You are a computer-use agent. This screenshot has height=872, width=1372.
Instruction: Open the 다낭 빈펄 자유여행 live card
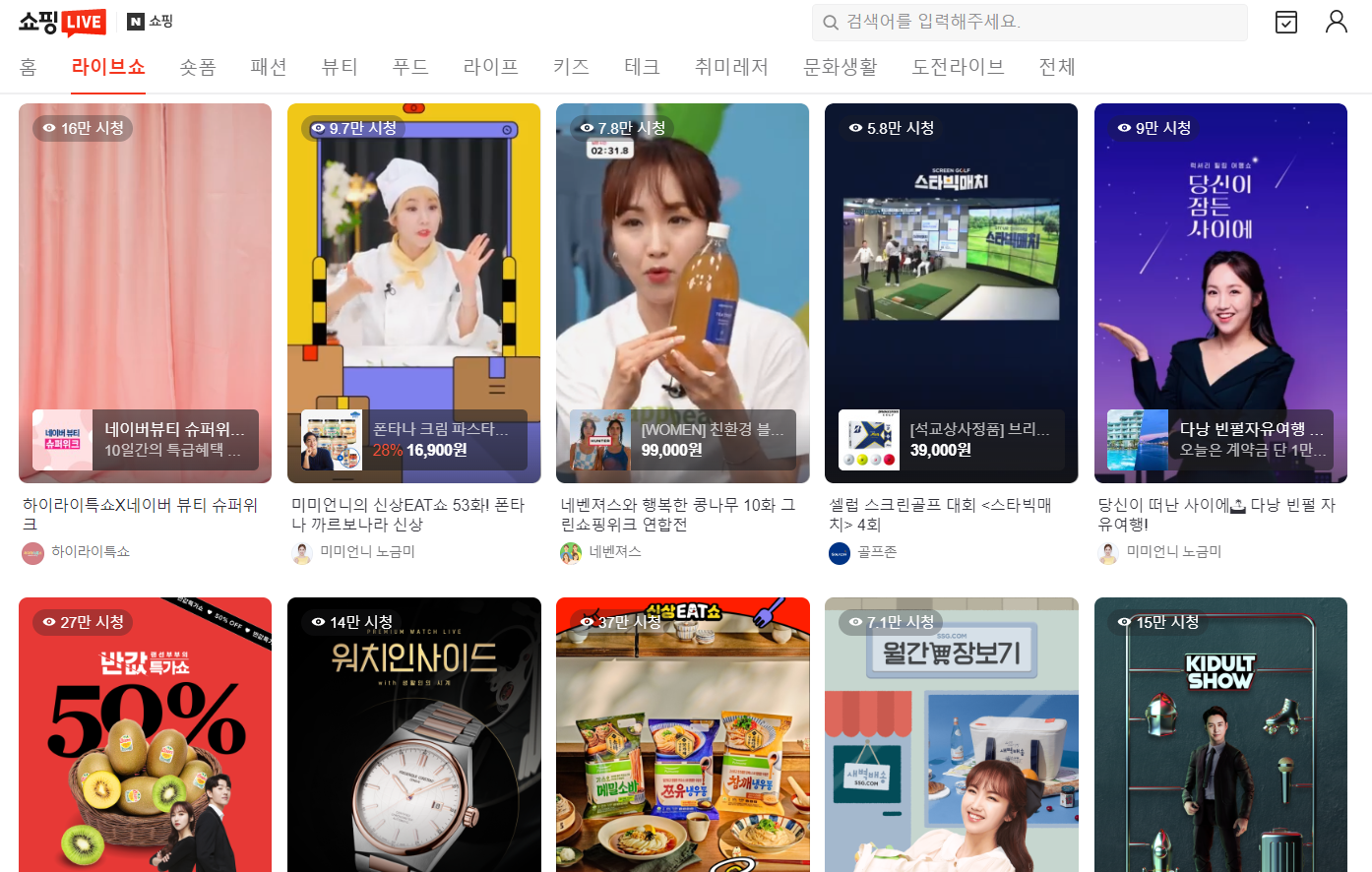coord(1220,292)
